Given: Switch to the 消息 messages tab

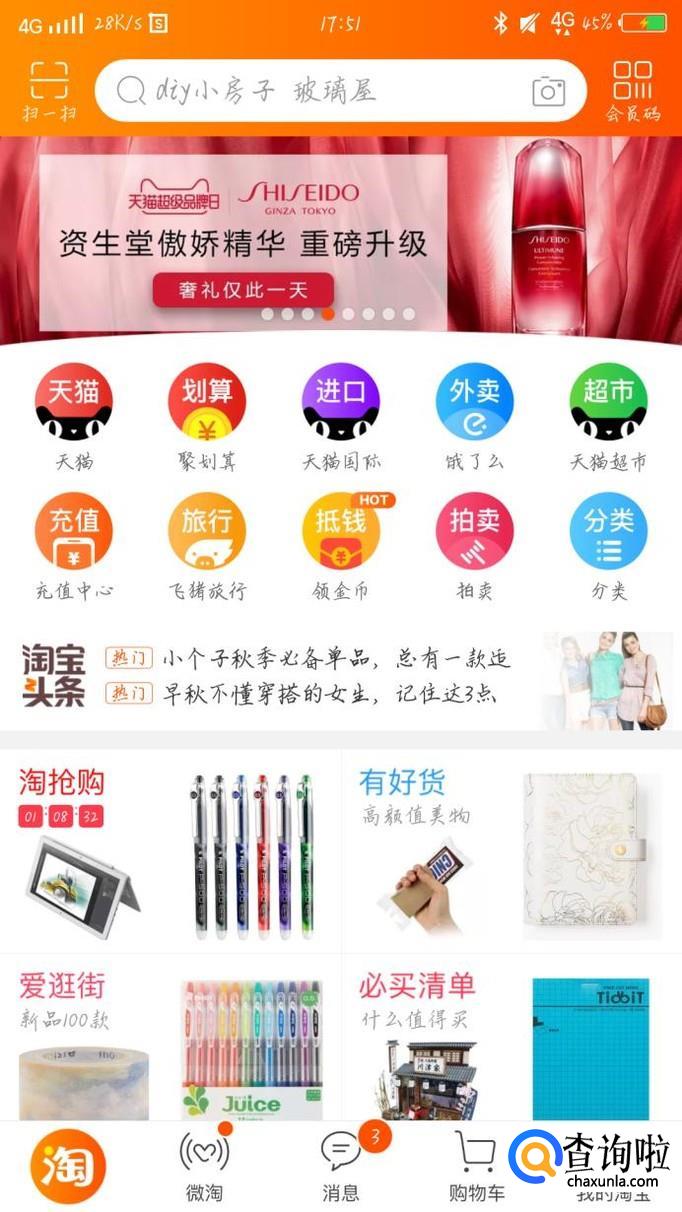Looking at the screenshot, I should tap(341, 1165).
